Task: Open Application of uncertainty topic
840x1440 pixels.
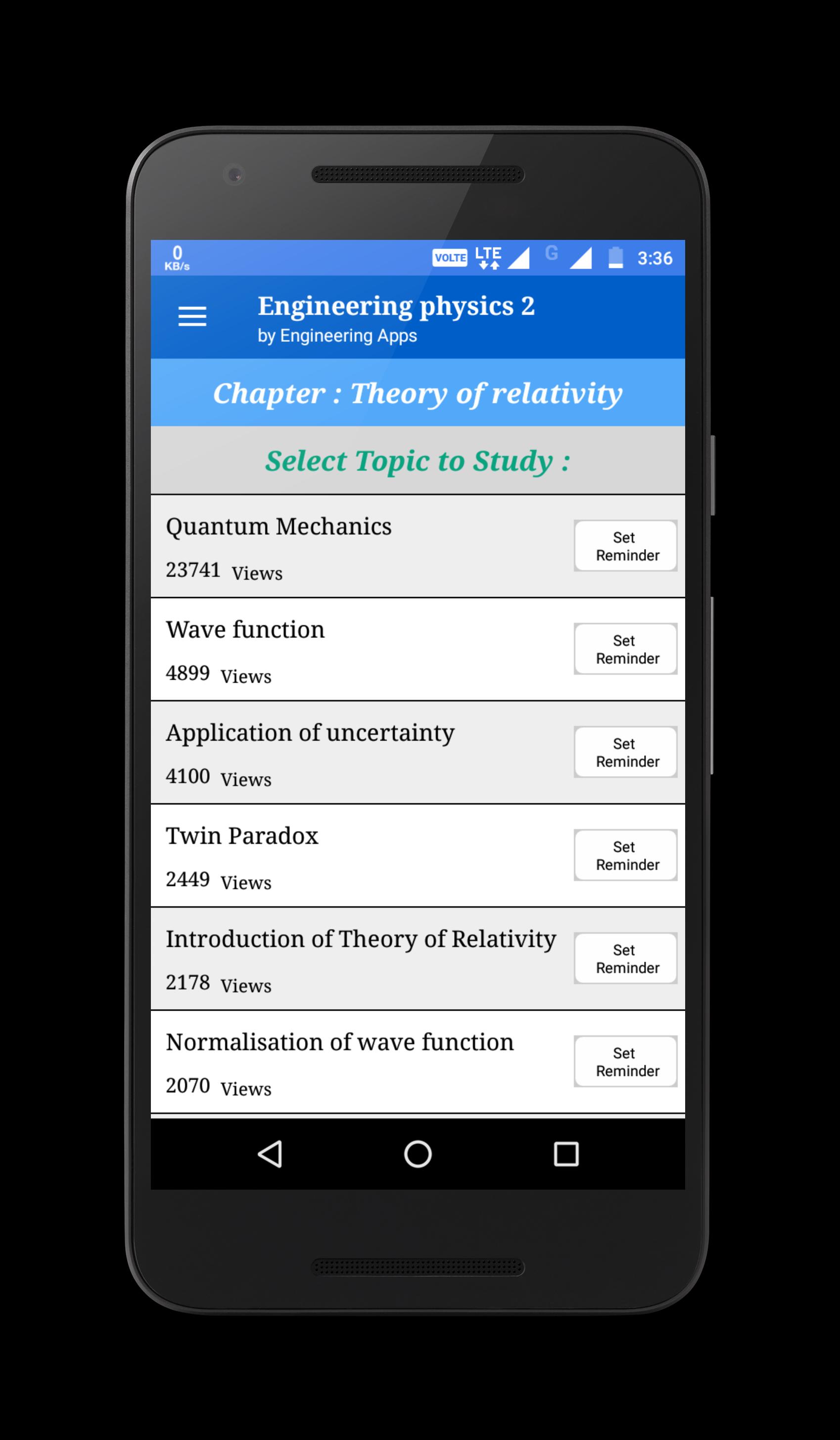Action: point(310,733)
